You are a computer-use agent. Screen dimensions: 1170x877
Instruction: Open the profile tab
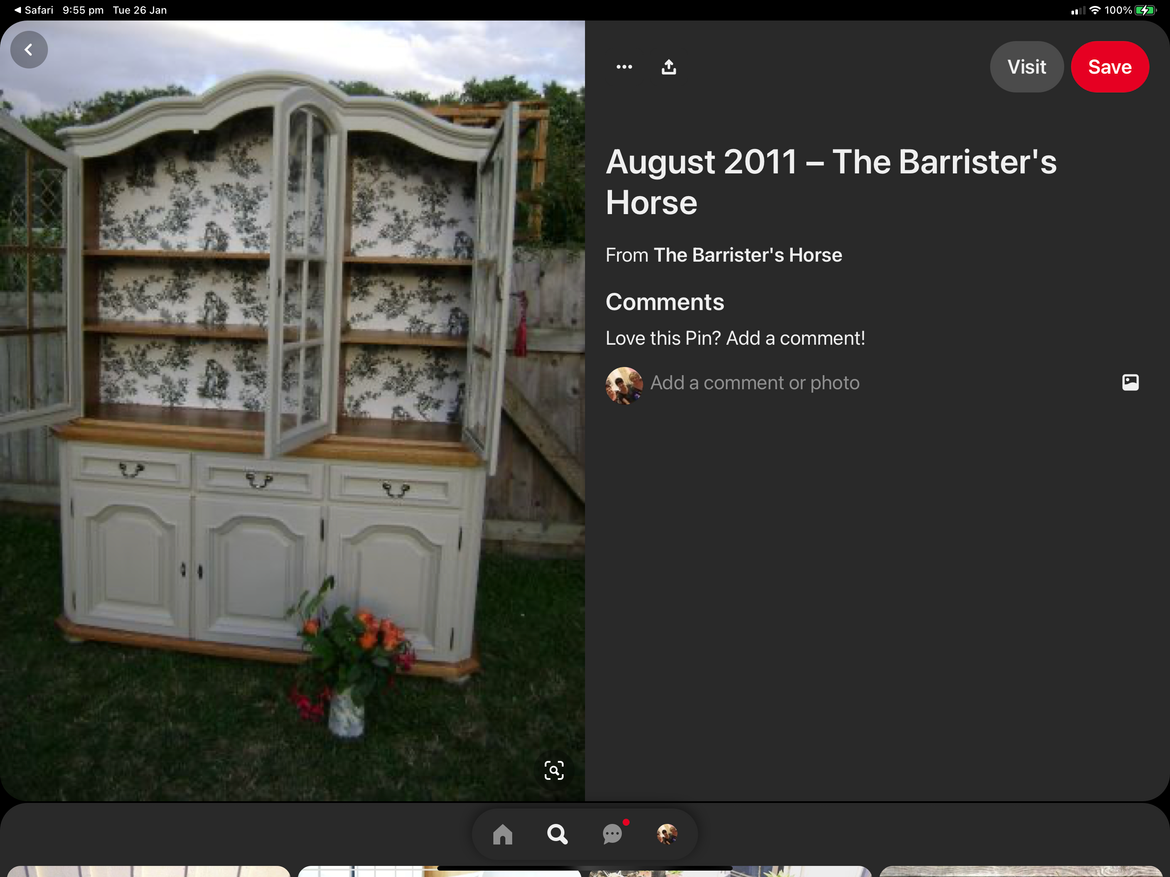667,834
